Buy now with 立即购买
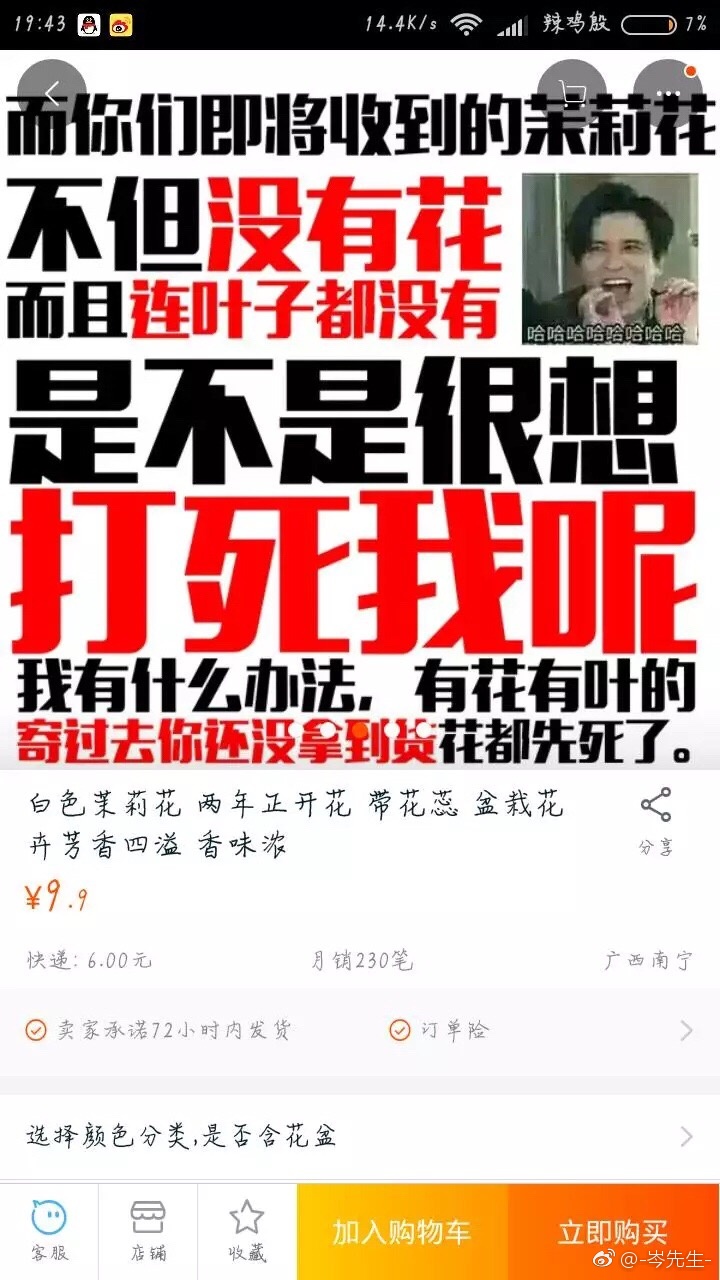The height and width of the screenshot is (1280, 720). pyautogui.click(x=613, y=1232)
